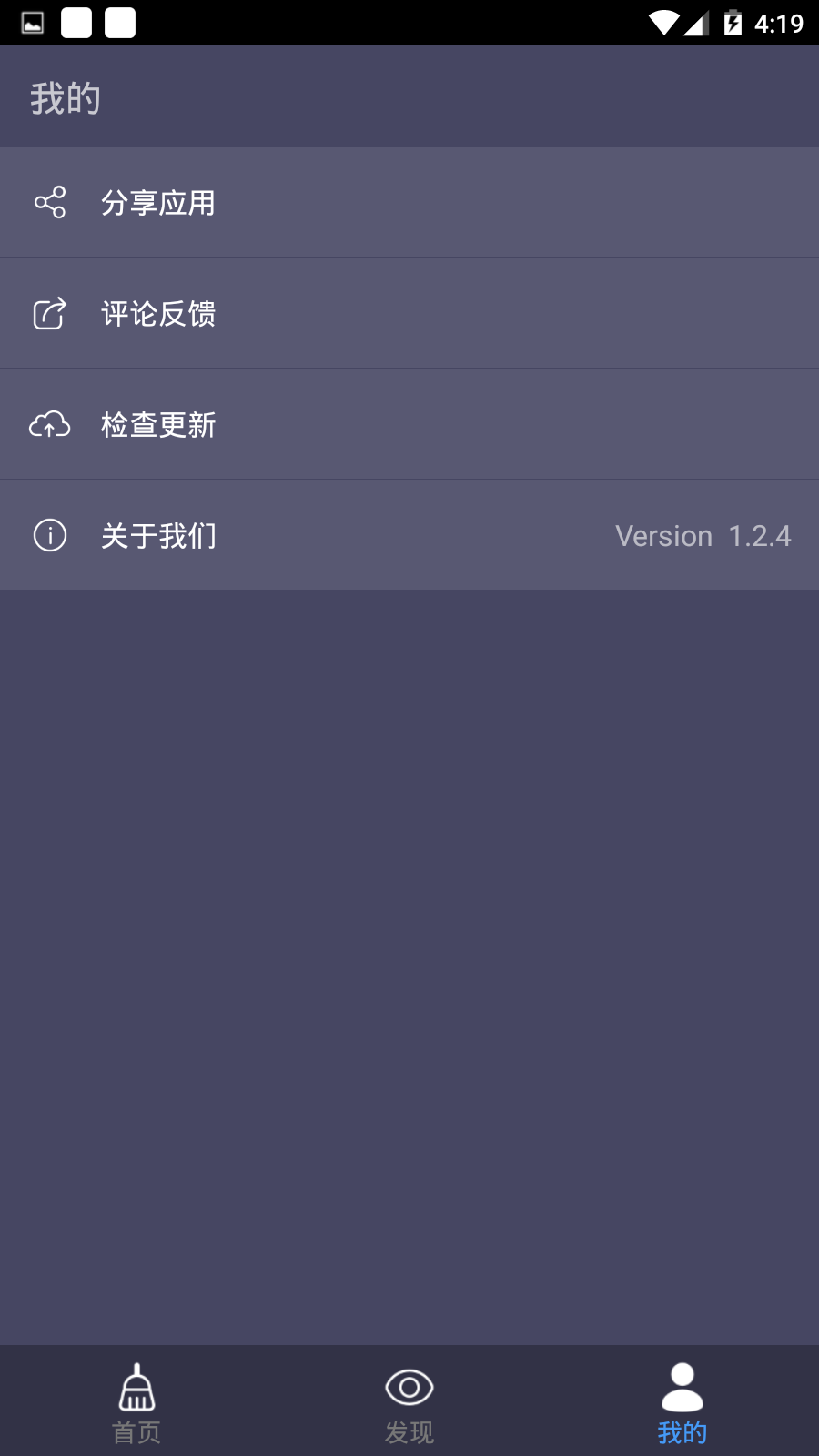
Task: Click the Version 1.2.4 label
Action: pyautogui.click(x=703, y=535)
